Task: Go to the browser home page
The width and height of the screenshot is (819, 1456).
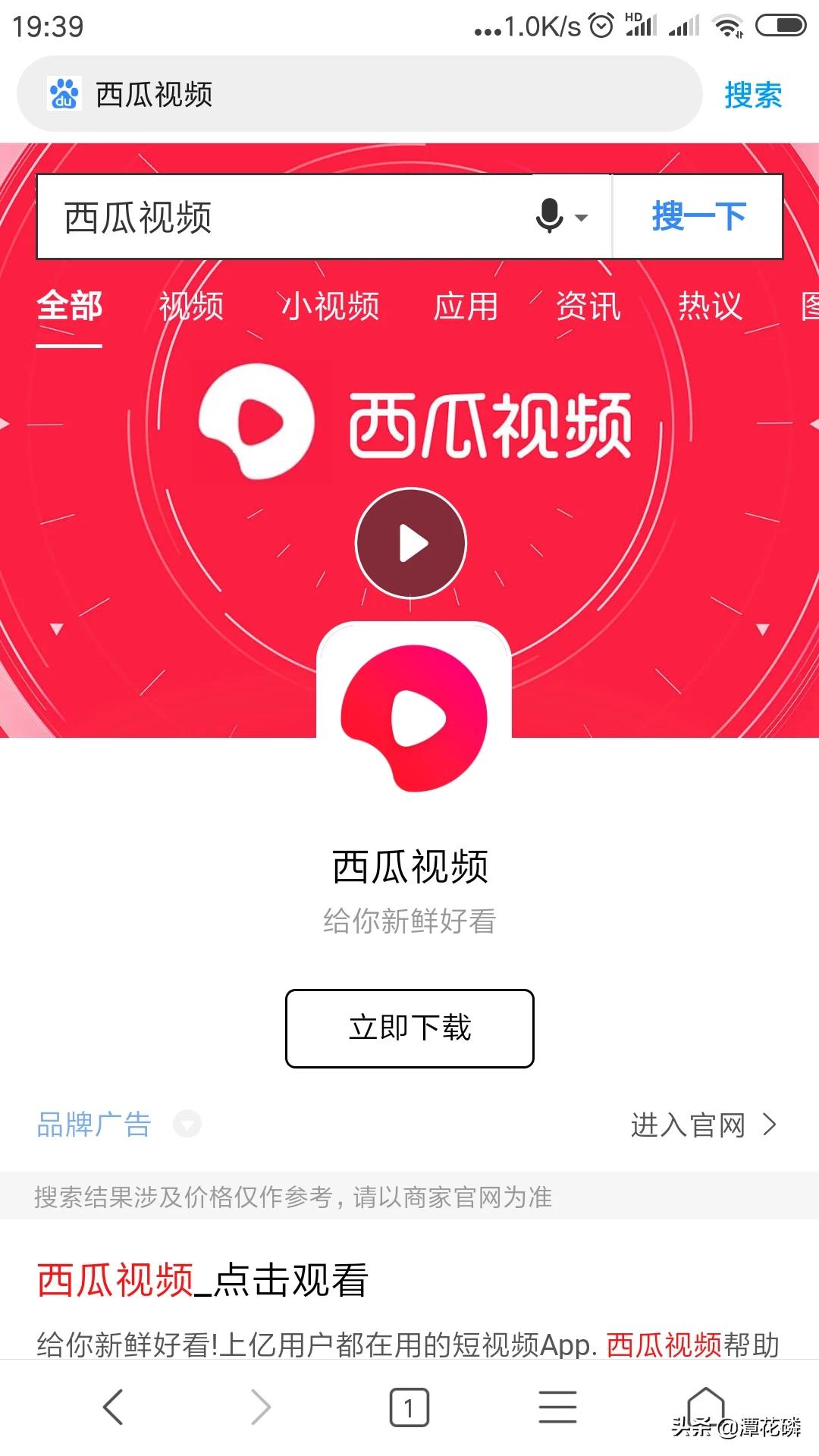Action: coord(705,1404)
